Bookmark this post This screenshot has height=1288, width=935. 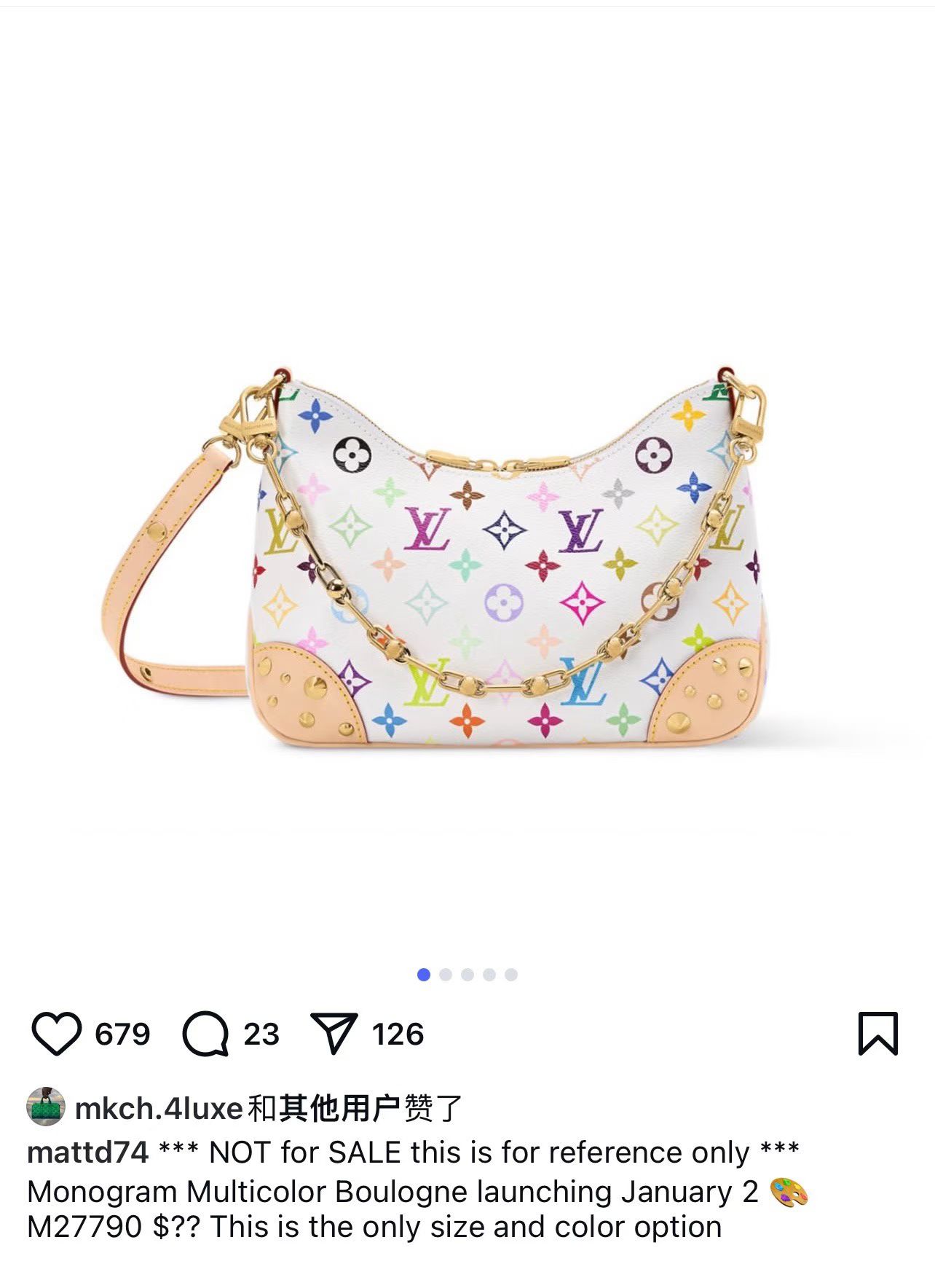pos(878,1033)
